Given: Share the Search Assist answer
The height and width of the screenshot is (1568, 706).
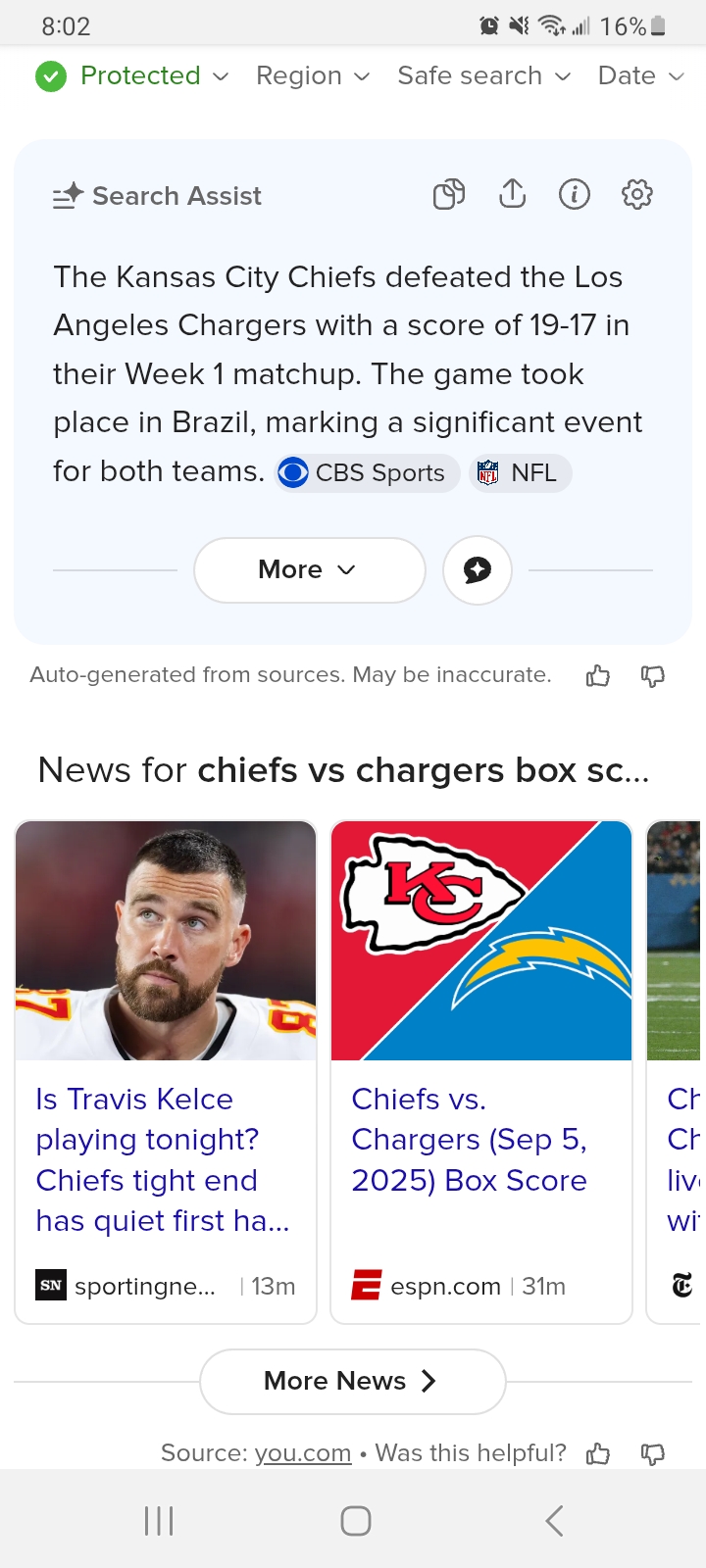Looking at the screenshot, I should click(x=512, y=195).
